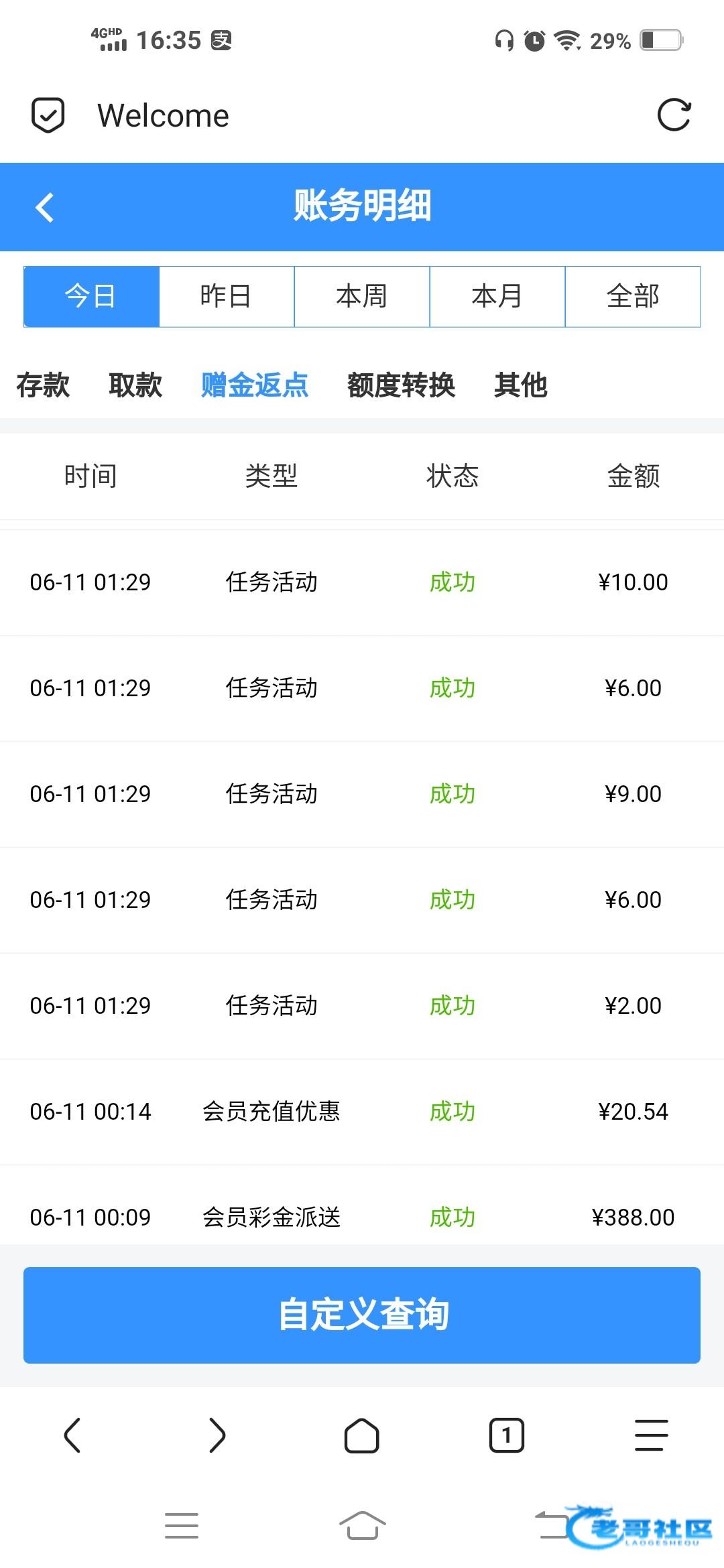
Task: Open the browser home page
Action: (362, 1435)
